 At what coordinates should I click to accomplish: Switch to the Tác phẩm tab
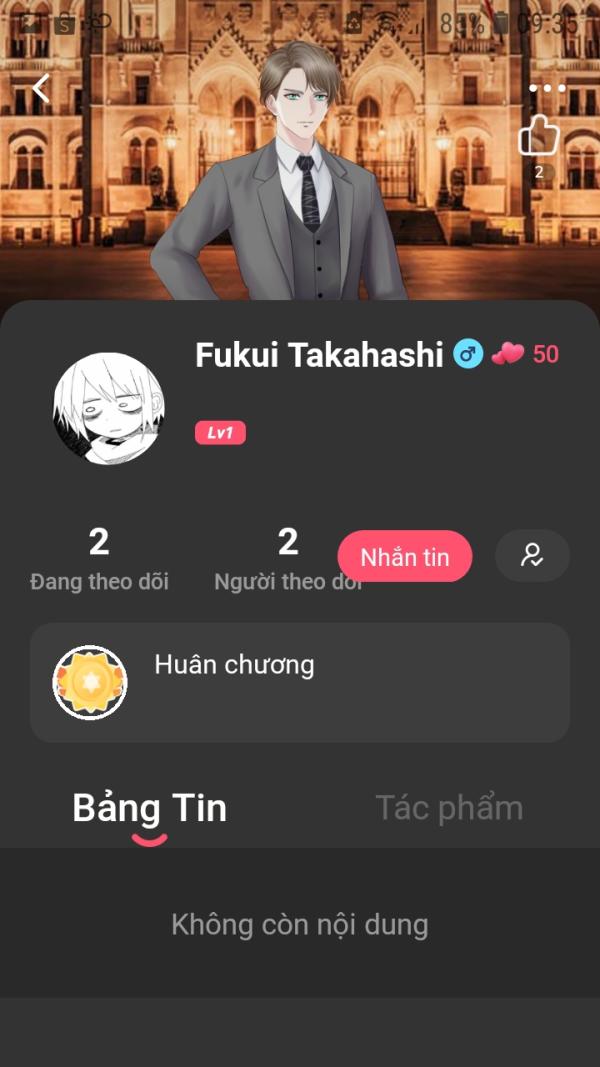pyautogui.click(x=449, y=808)
